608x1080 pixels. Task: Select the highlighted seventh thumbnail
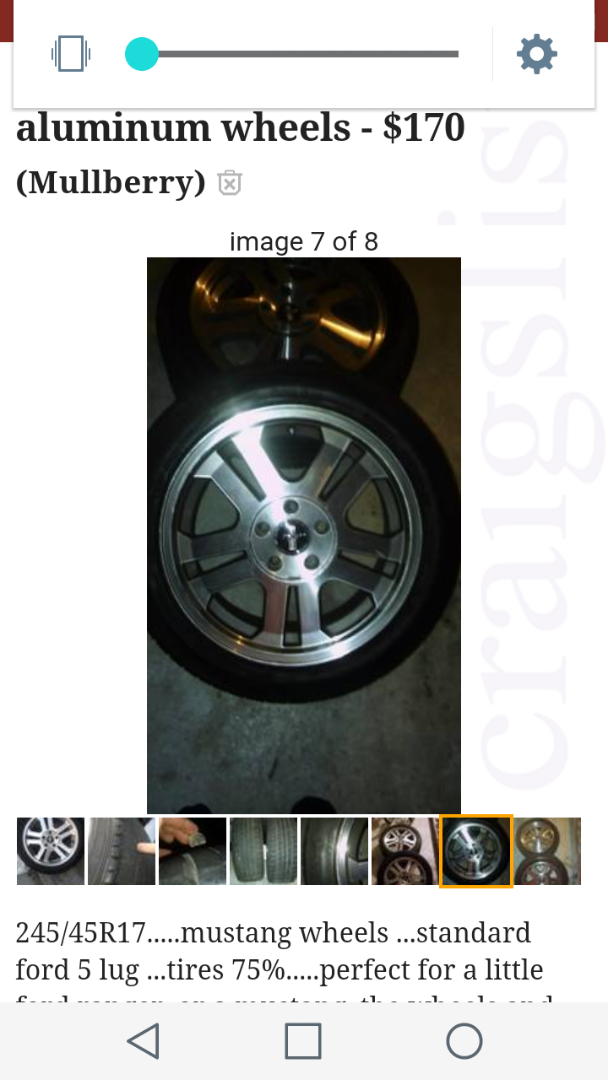[x=476, y=851]
